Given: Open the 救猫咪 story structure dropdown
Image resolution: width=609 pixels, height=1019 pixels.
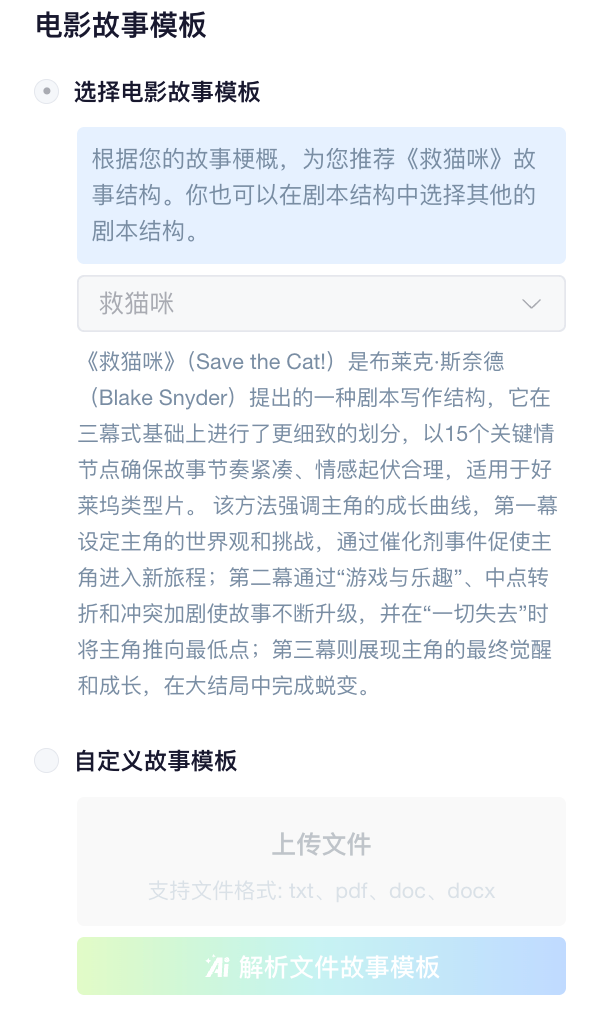Looking at the screenshot, I should point(321,303).
